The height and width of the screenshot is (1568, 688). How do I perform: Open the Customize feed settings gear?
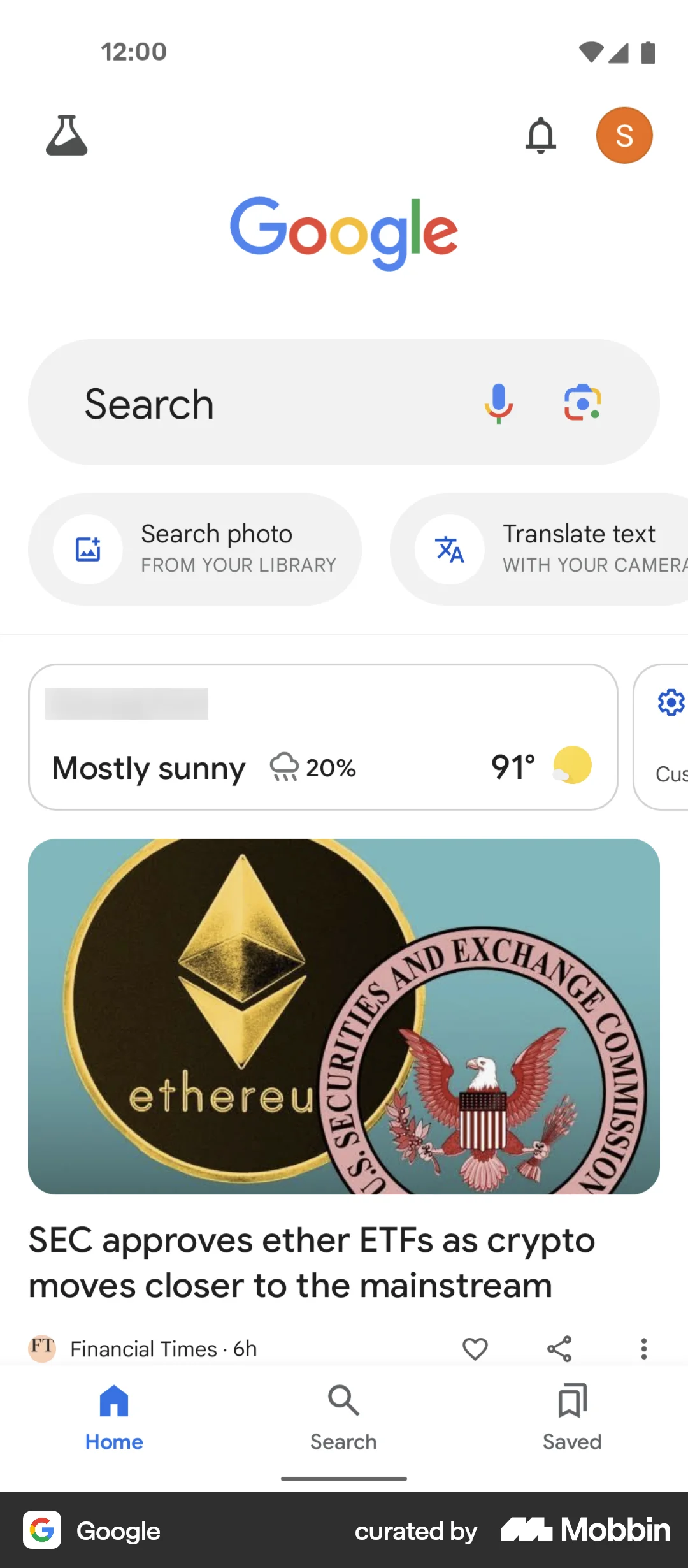coord(670,702)
